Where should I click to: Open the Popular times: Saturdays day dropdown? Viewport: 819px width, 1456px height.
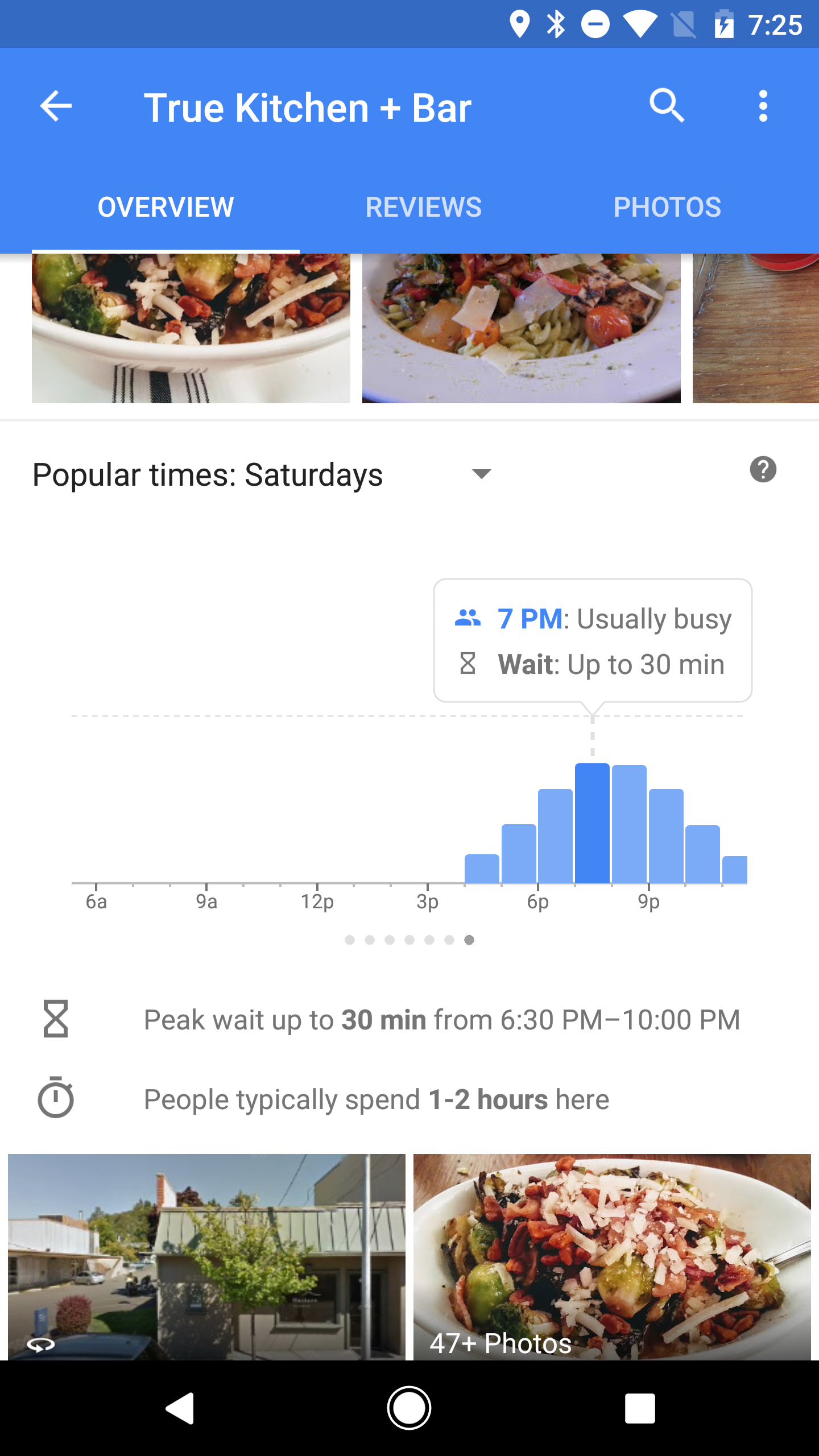pyautogui.click(x=481, y=474)
